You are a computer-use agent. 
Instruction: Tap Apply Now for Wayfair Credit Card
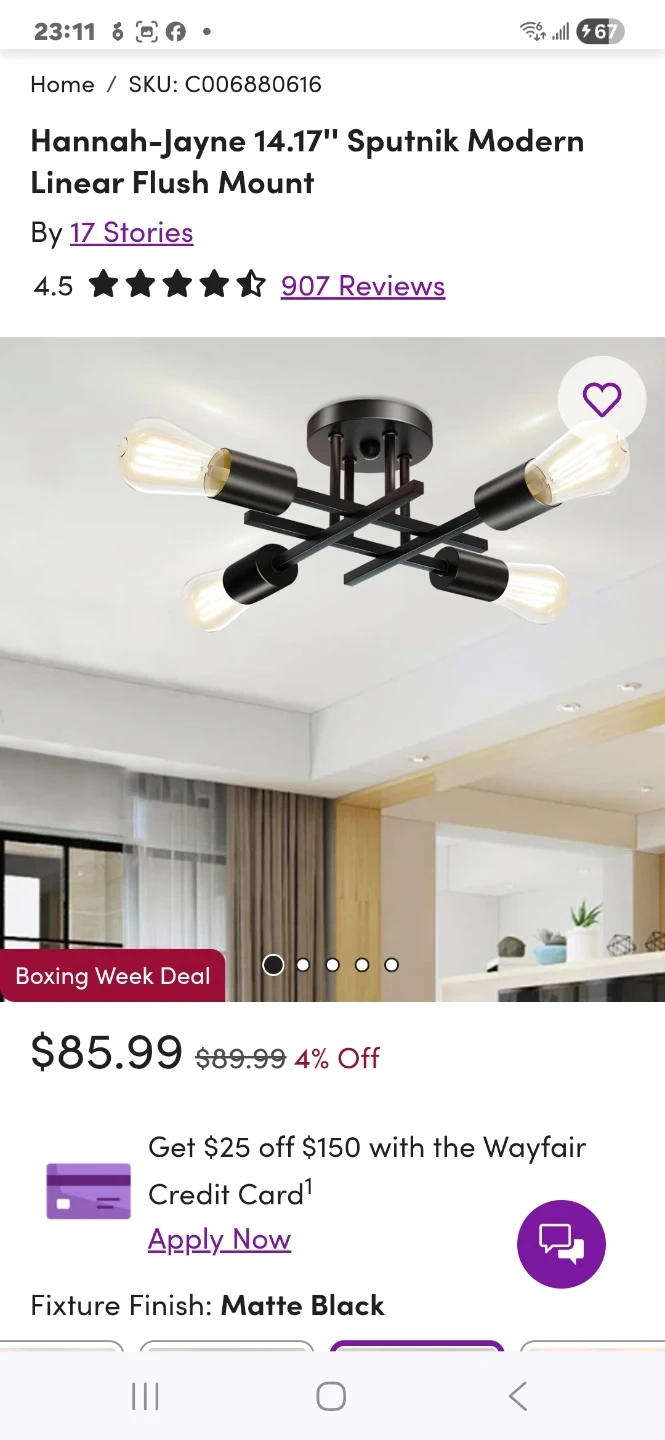pyautogui.click(x=219, y=1240)
